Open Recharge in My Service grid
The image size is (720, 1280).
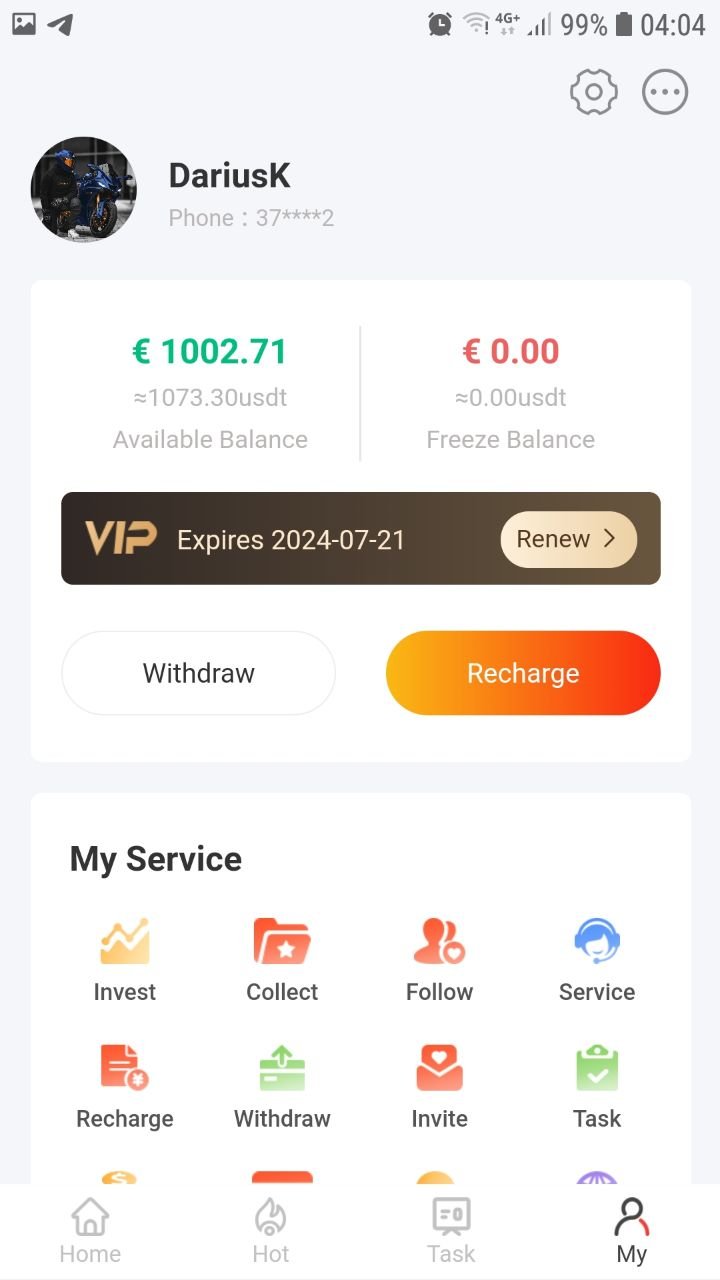tap(125, 1087)
